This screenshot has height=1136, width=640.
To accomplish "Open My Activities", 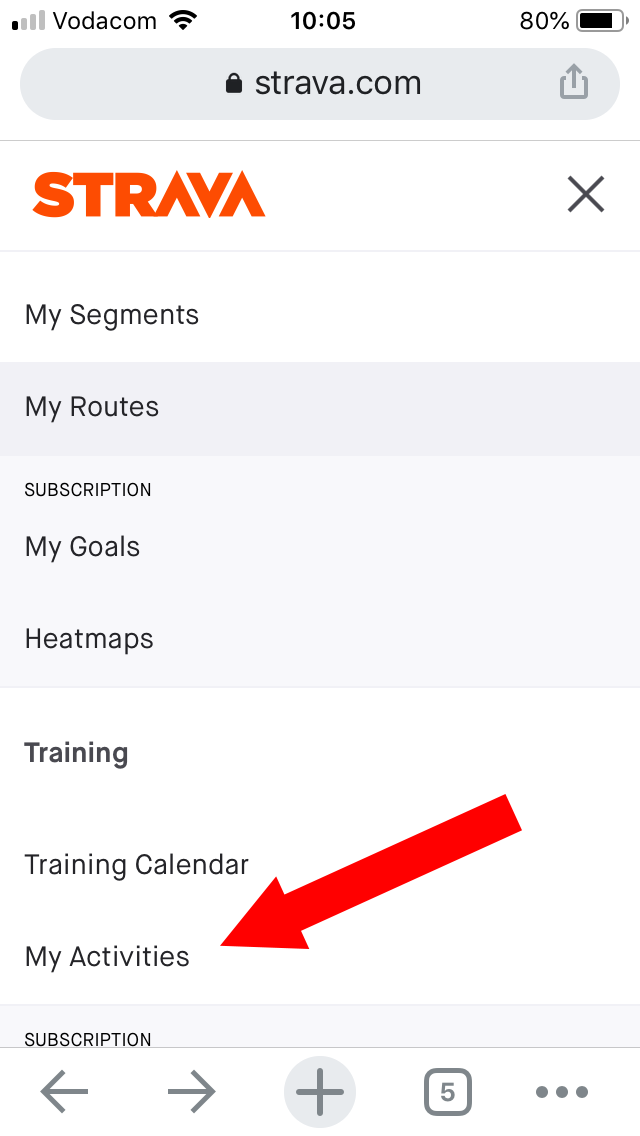I will (x=320, y=956).
